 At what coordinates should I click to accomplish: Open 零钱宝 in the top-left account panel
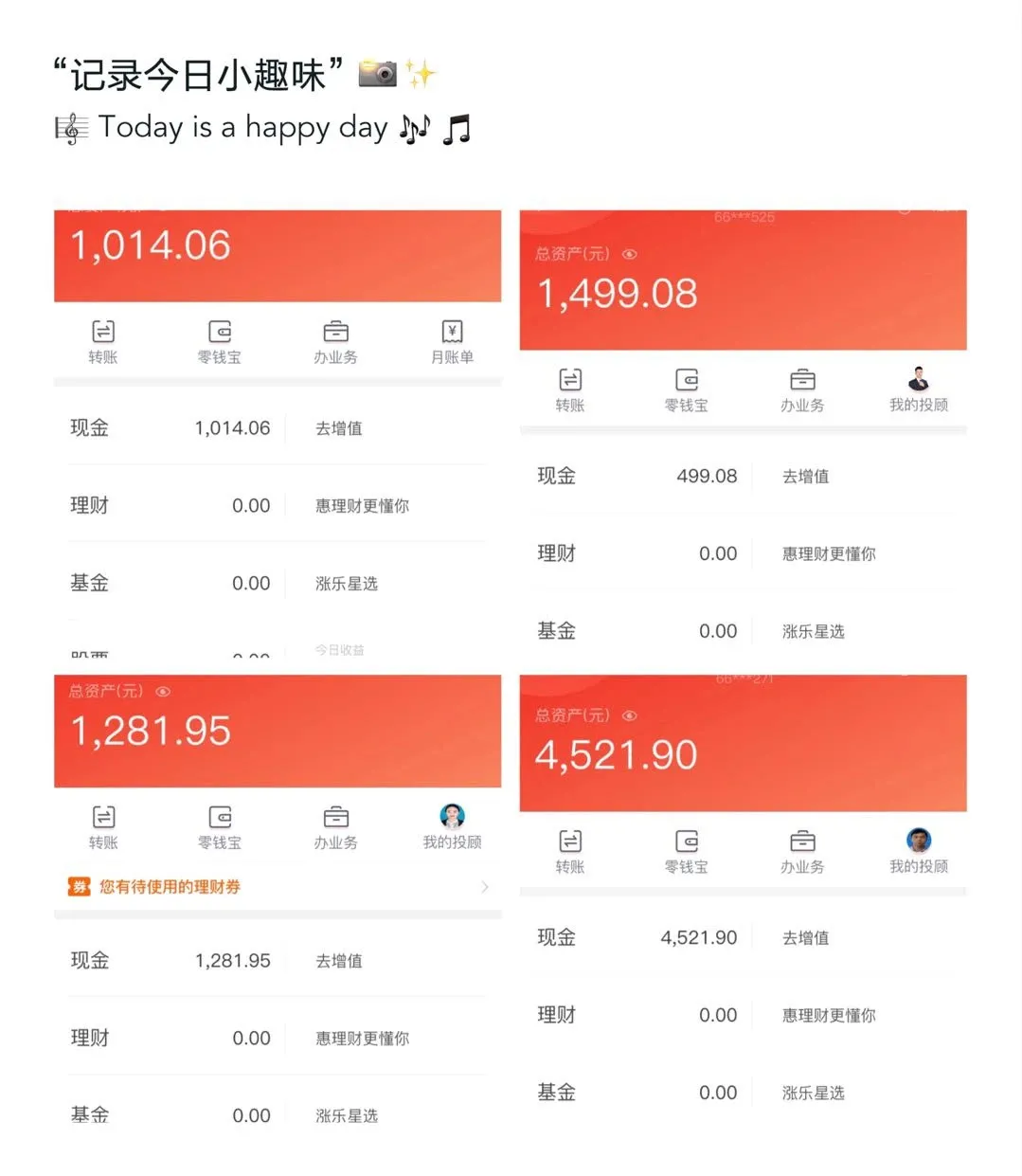pyautogui.click(x=219, y=333)
